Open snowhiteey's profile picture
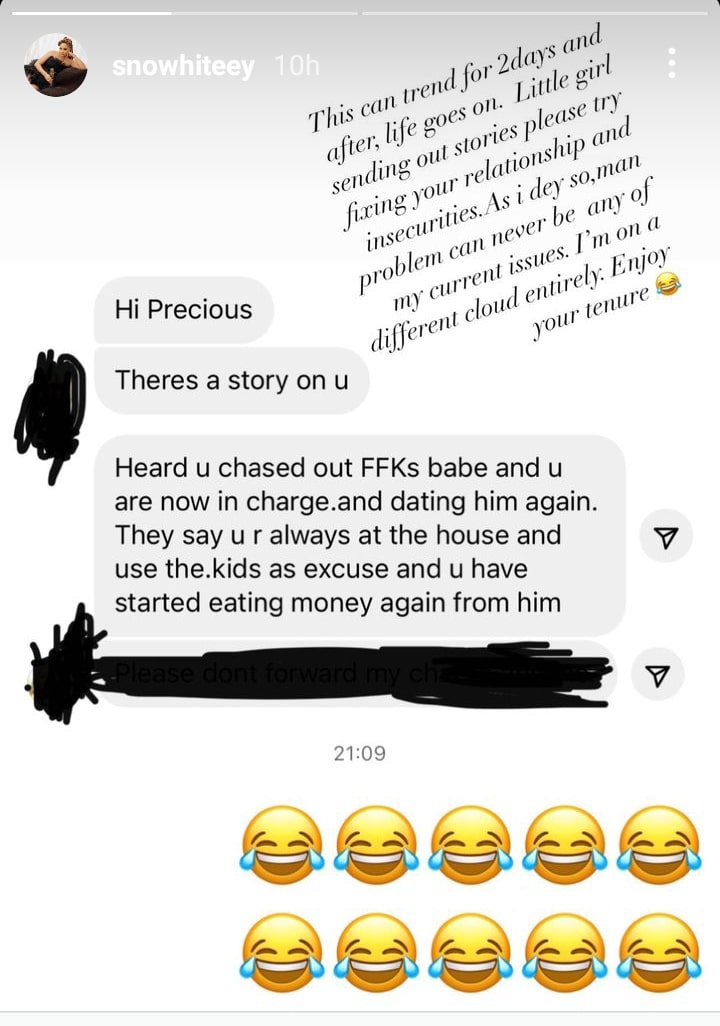The image size is (720, 1026). (55, 67)
